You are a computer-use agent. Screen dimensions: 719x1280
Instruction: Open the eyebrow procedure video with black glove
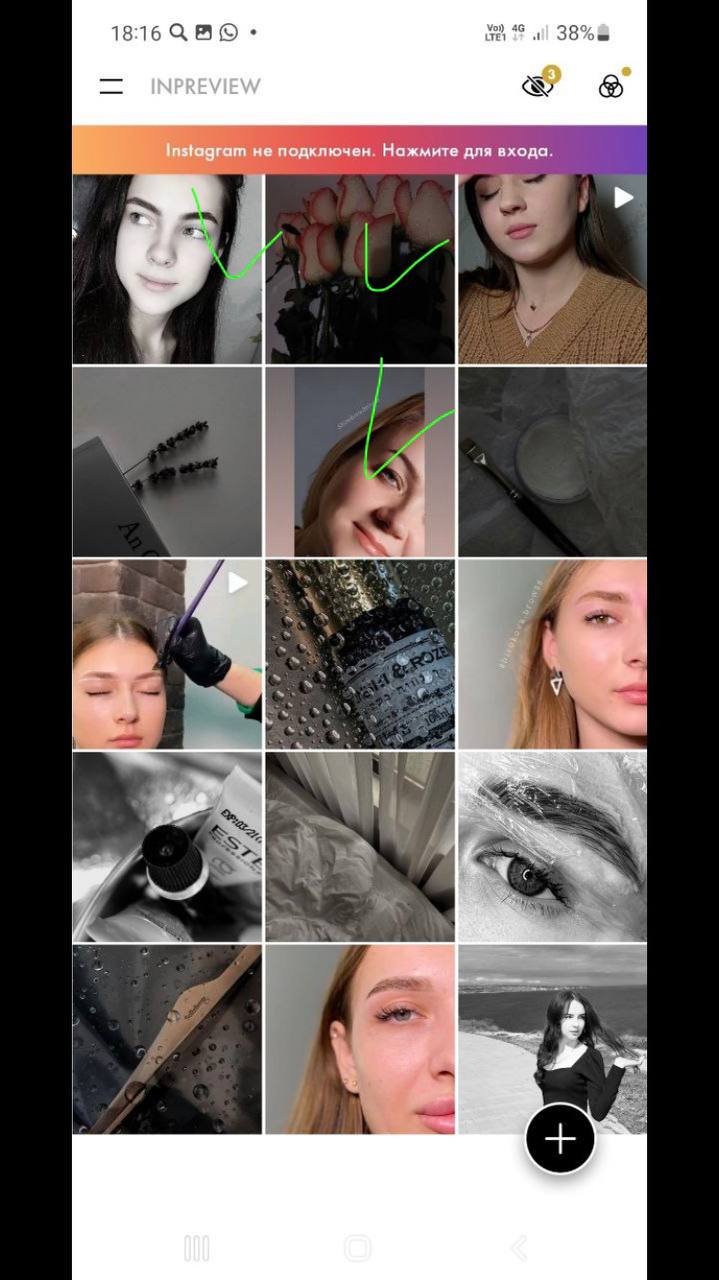point(167,654)
